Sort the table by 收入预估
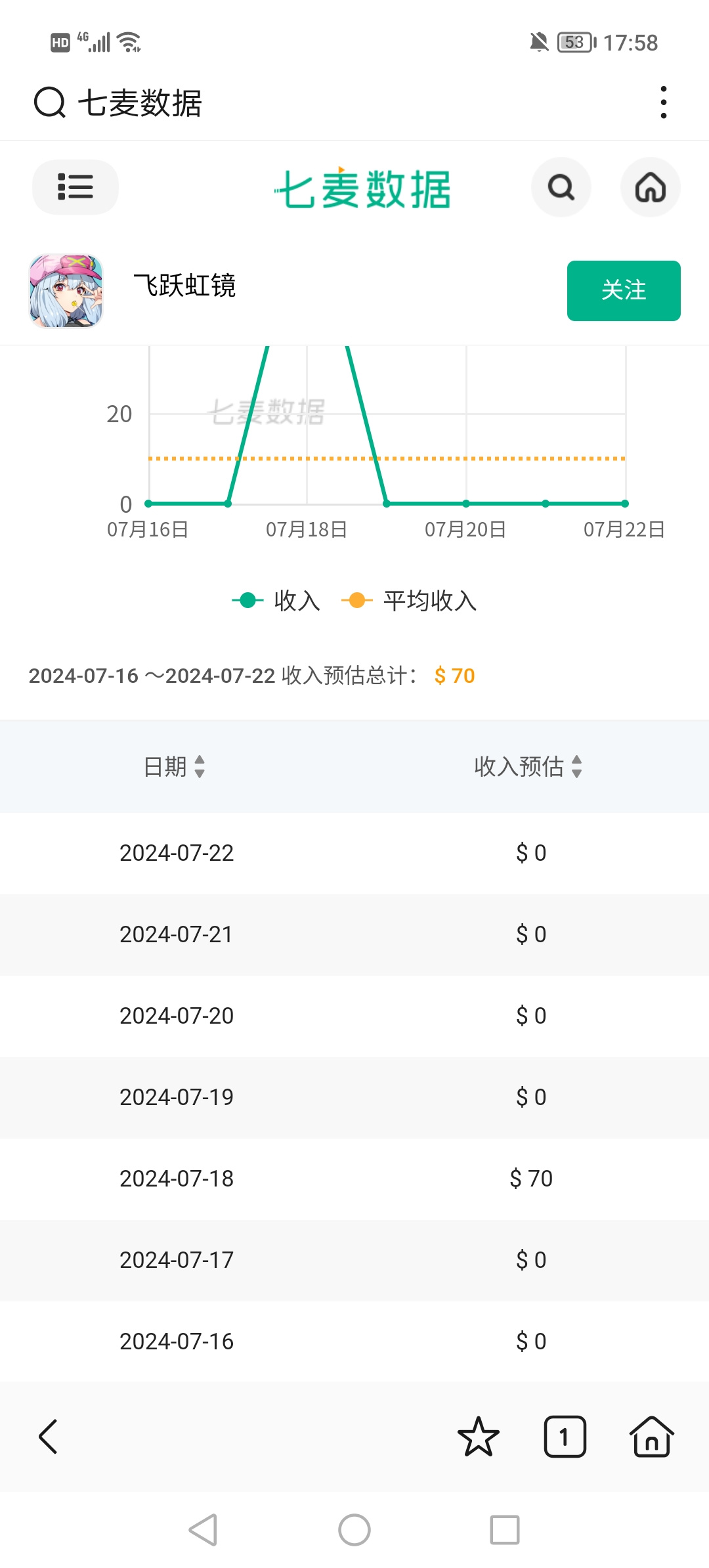Screen dimensions: 709x1568 click(x=528, y=766)
